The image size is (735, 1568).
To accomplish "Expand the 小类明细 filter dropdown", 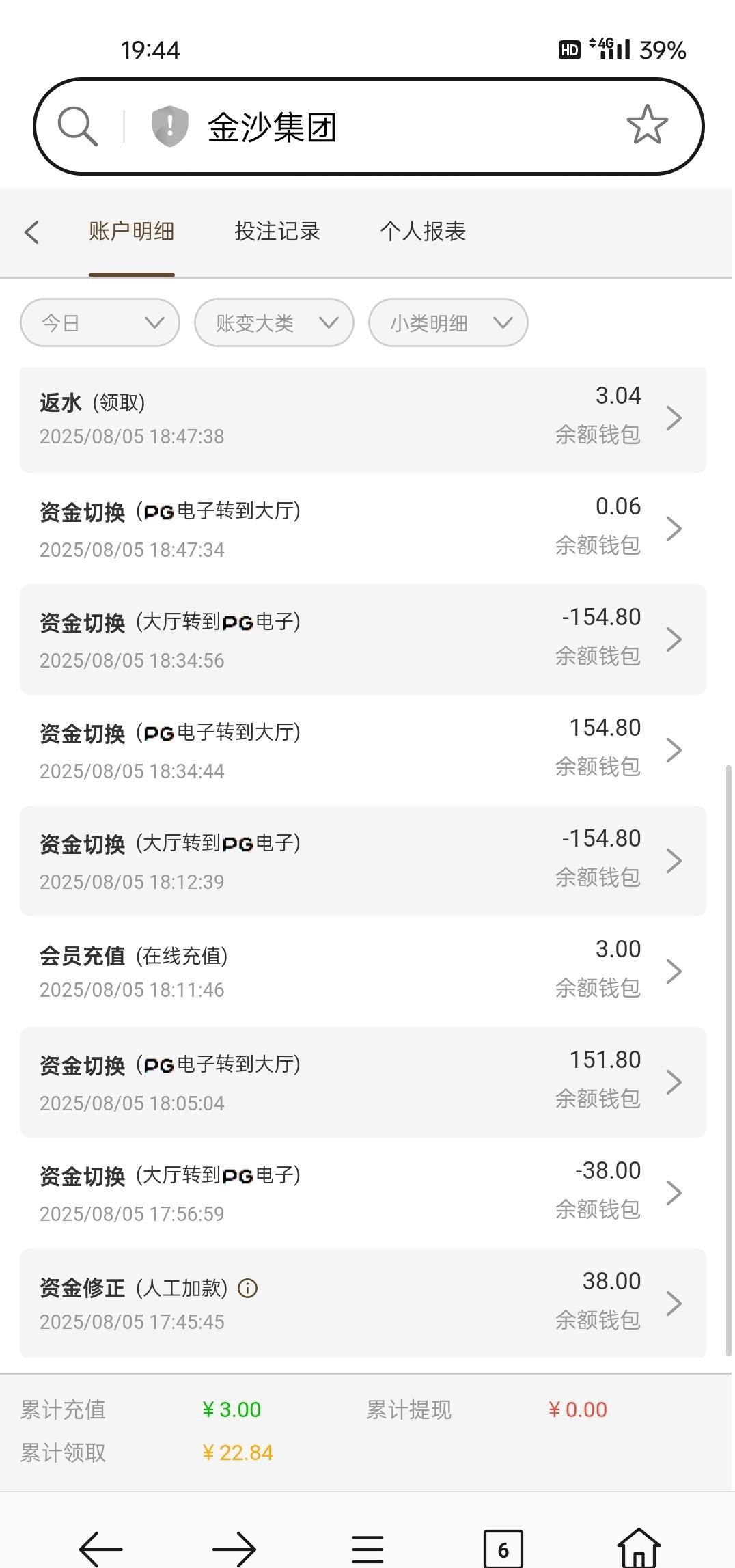I will 448,322.
